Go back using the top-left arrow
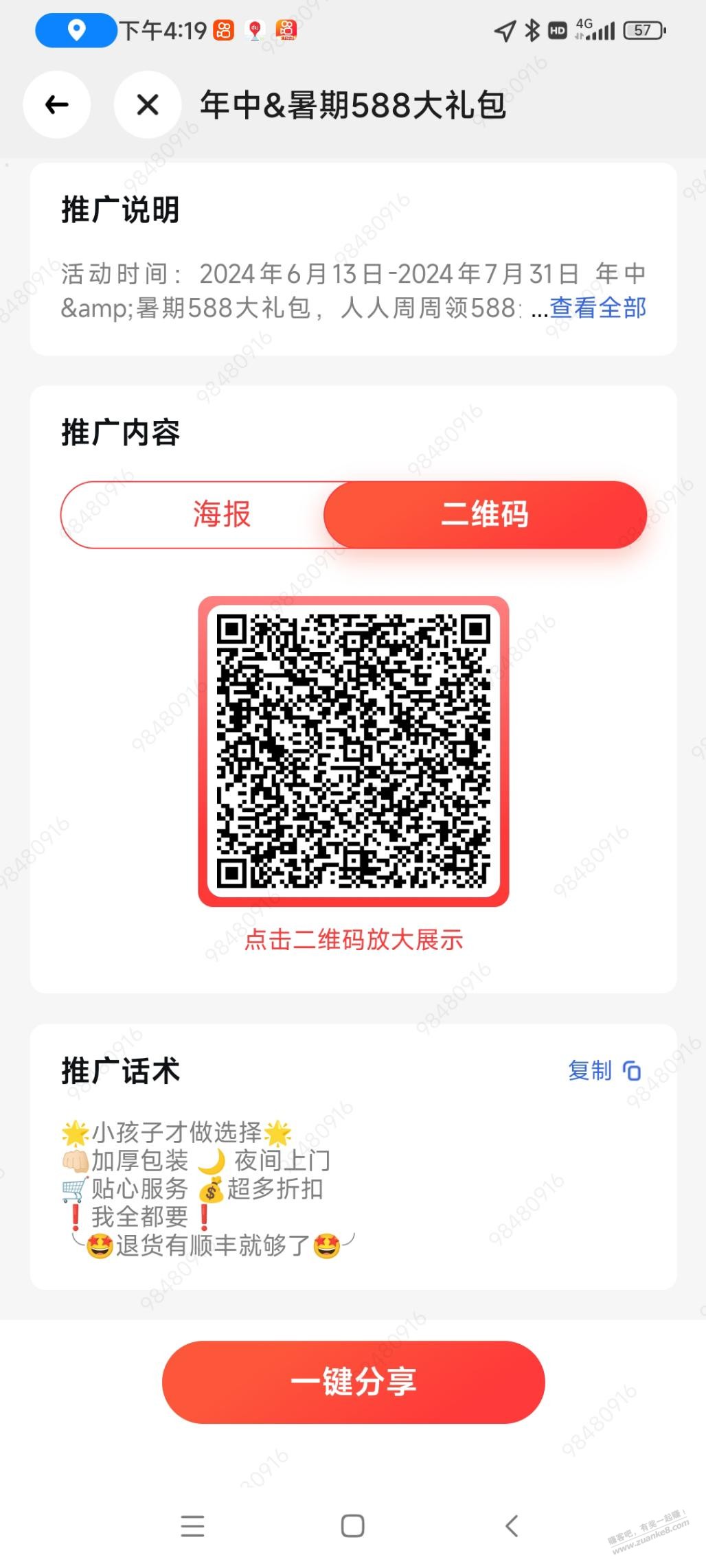The width and height of the screenshot is (706, 1568). 57,105
